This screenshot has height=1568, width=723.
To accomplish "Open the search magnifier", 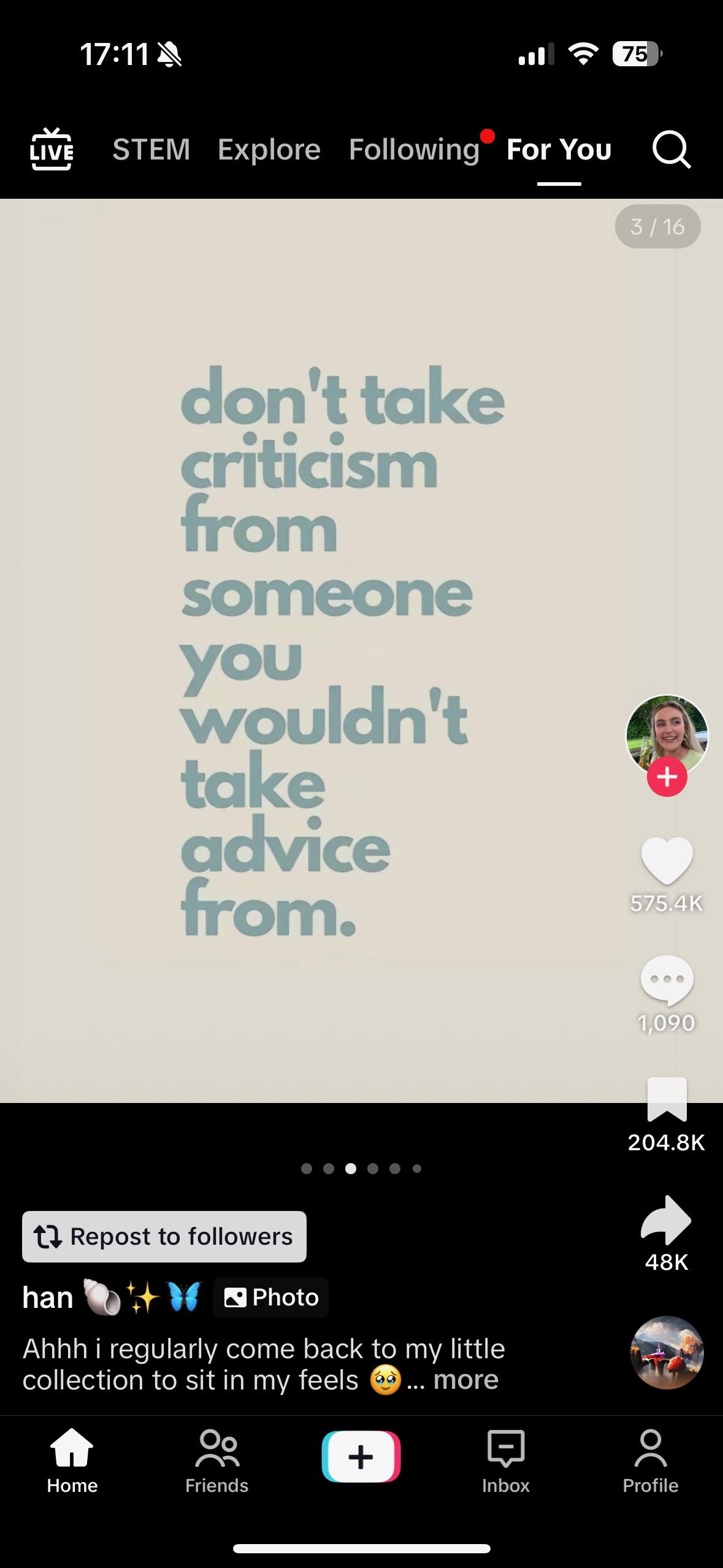I will (x=671, y=149).
